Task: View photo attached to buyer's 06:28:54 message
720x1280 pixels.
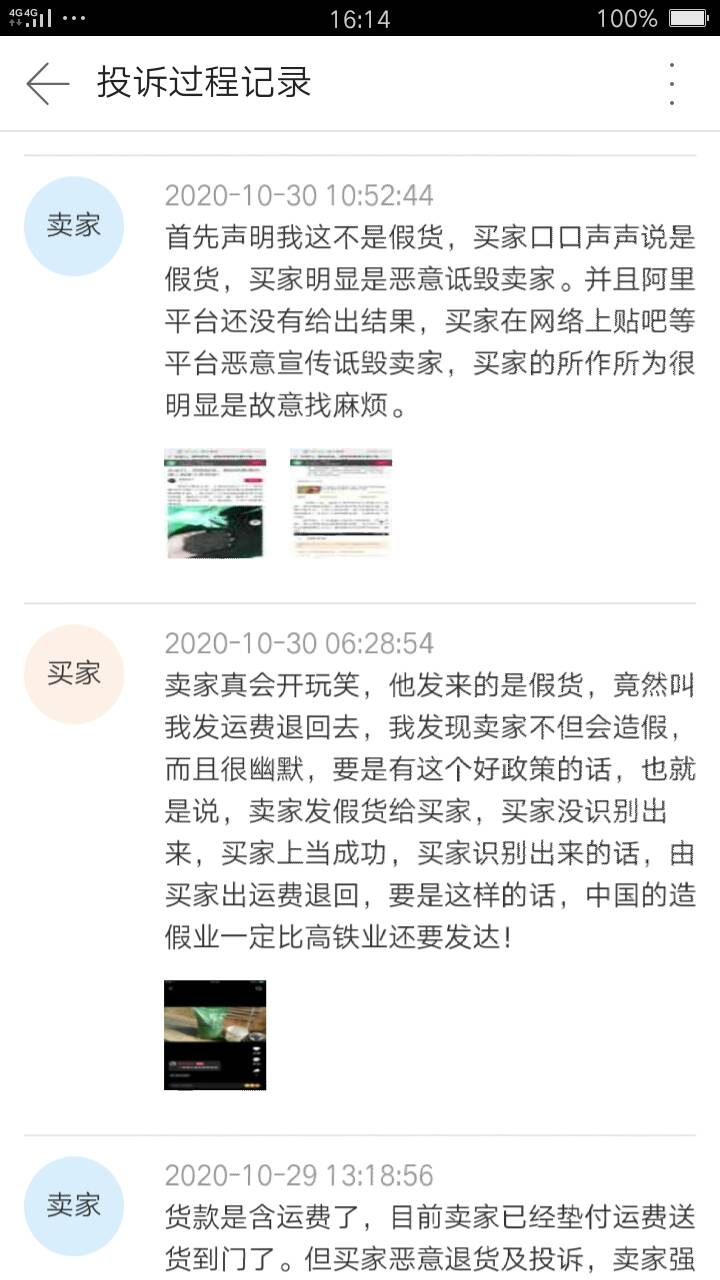Action: [215, 1035]
